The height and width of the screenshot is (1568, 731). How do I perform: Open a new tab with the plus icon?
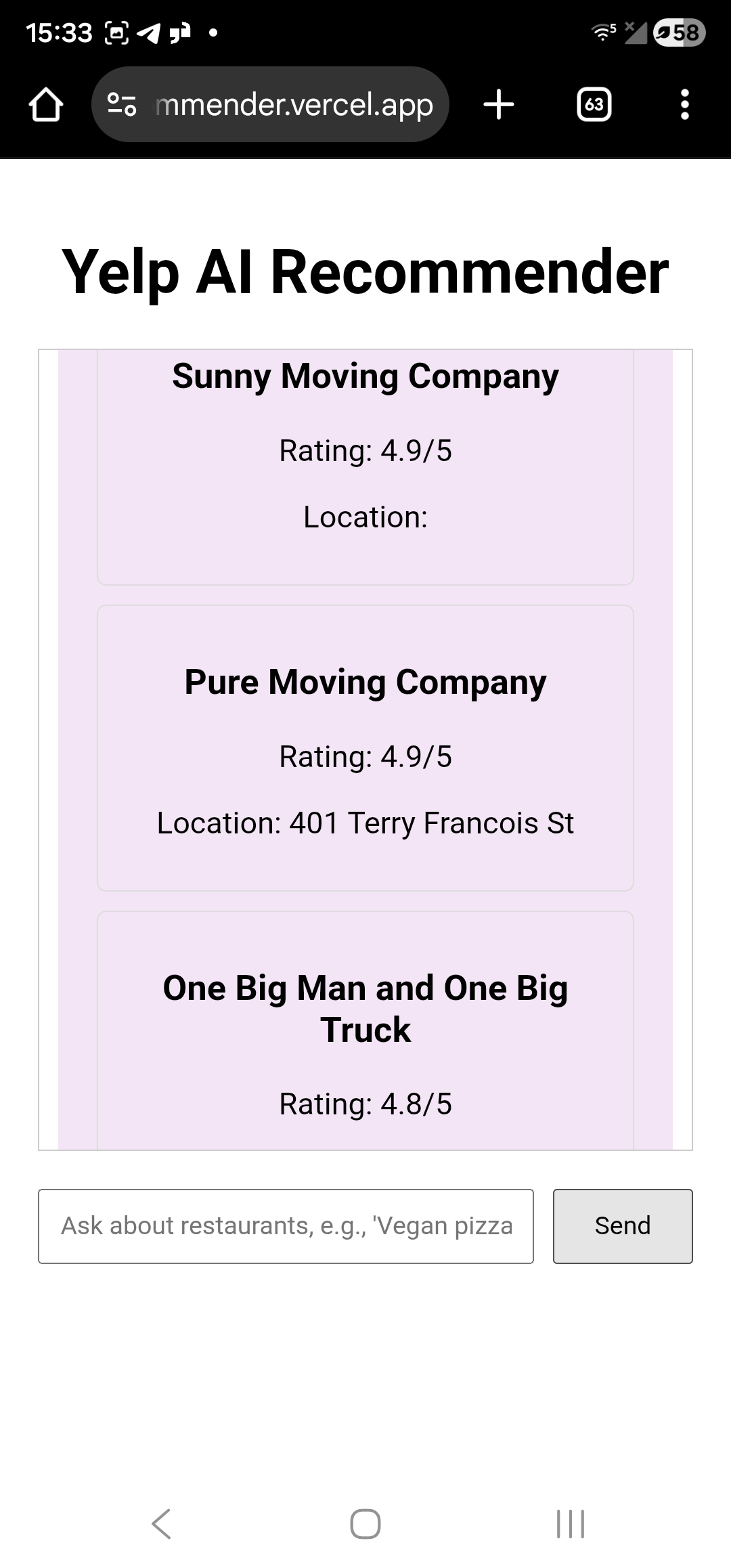point(499,105)
